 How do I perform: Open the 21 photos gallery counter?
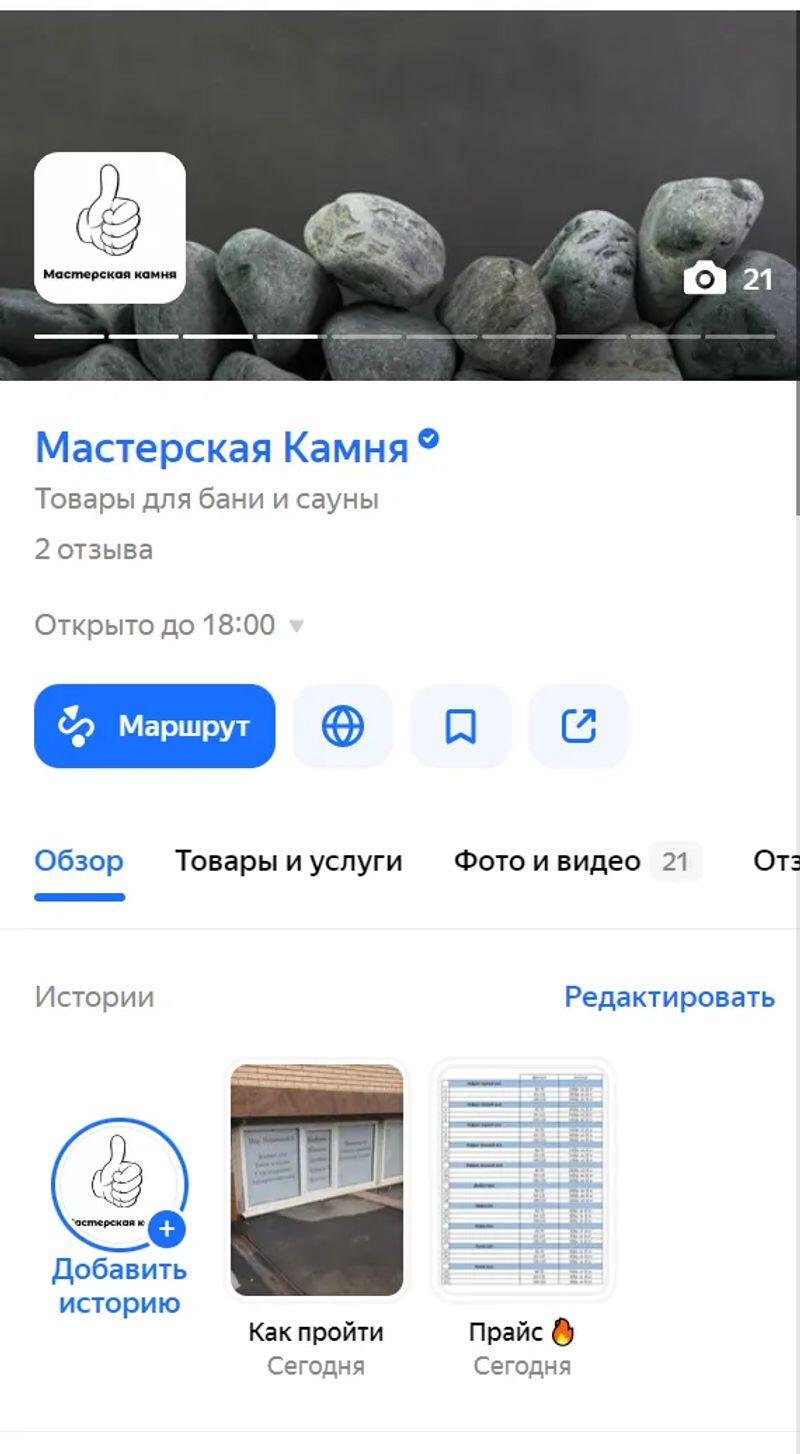coord(729,279)
